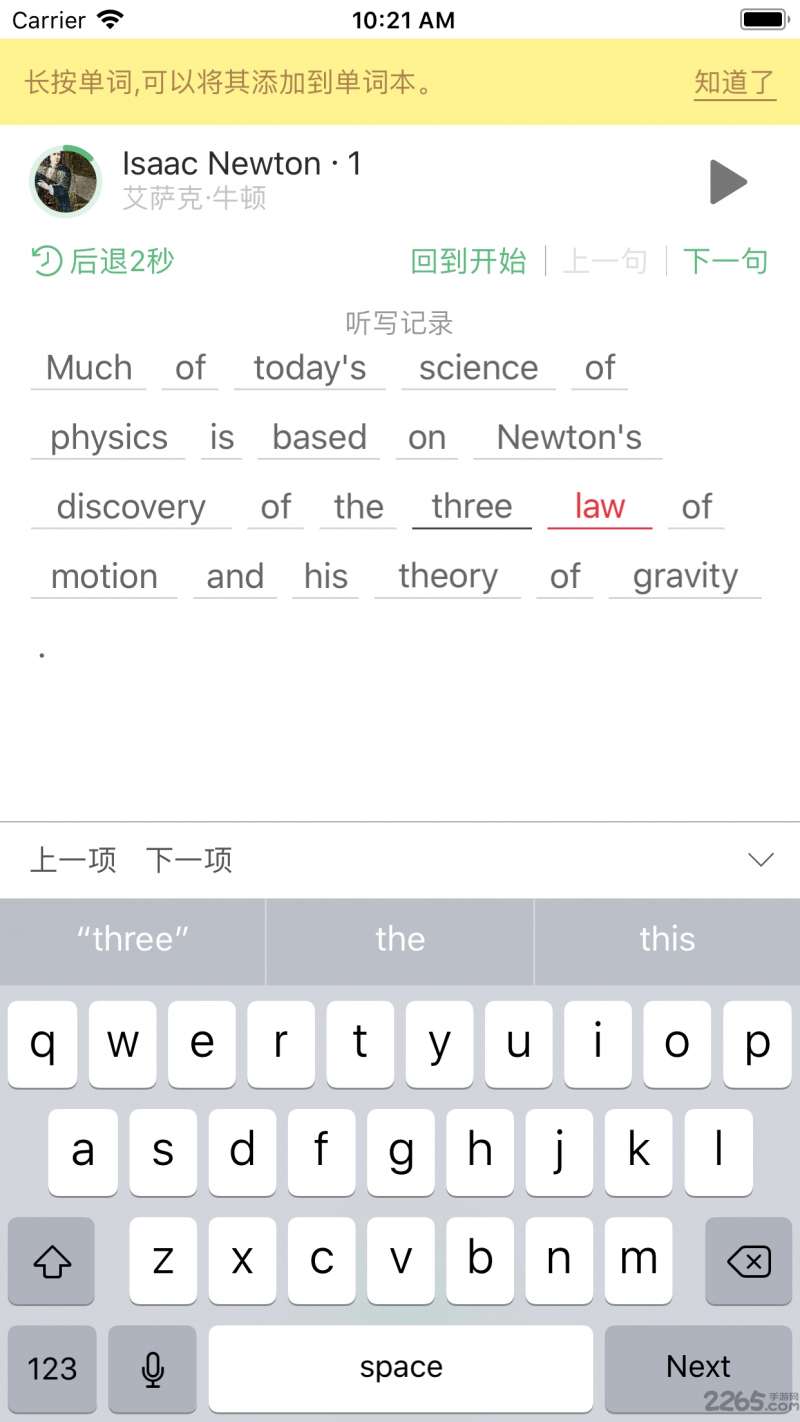Select the word field "gravity"
Image resolution: width=800 pixels, height=1422 pixels.
[x=685, y=577]
